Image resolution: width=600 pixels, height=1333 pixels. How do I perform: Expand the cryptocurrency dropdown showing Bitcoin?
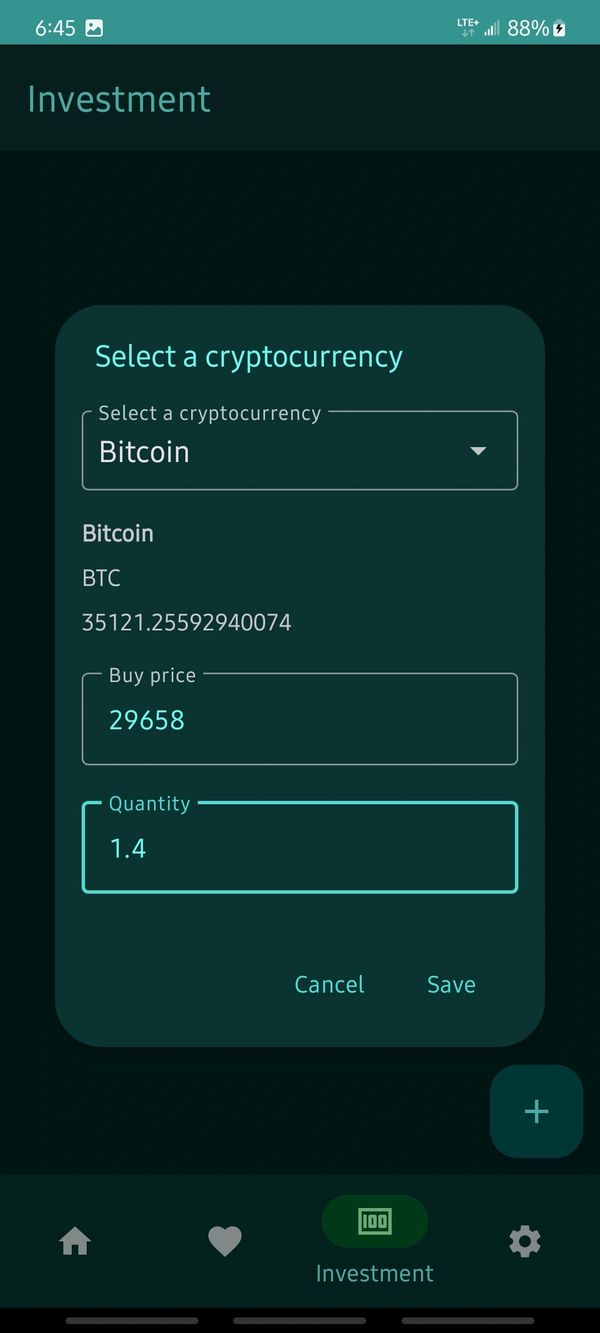click(299, 451)
